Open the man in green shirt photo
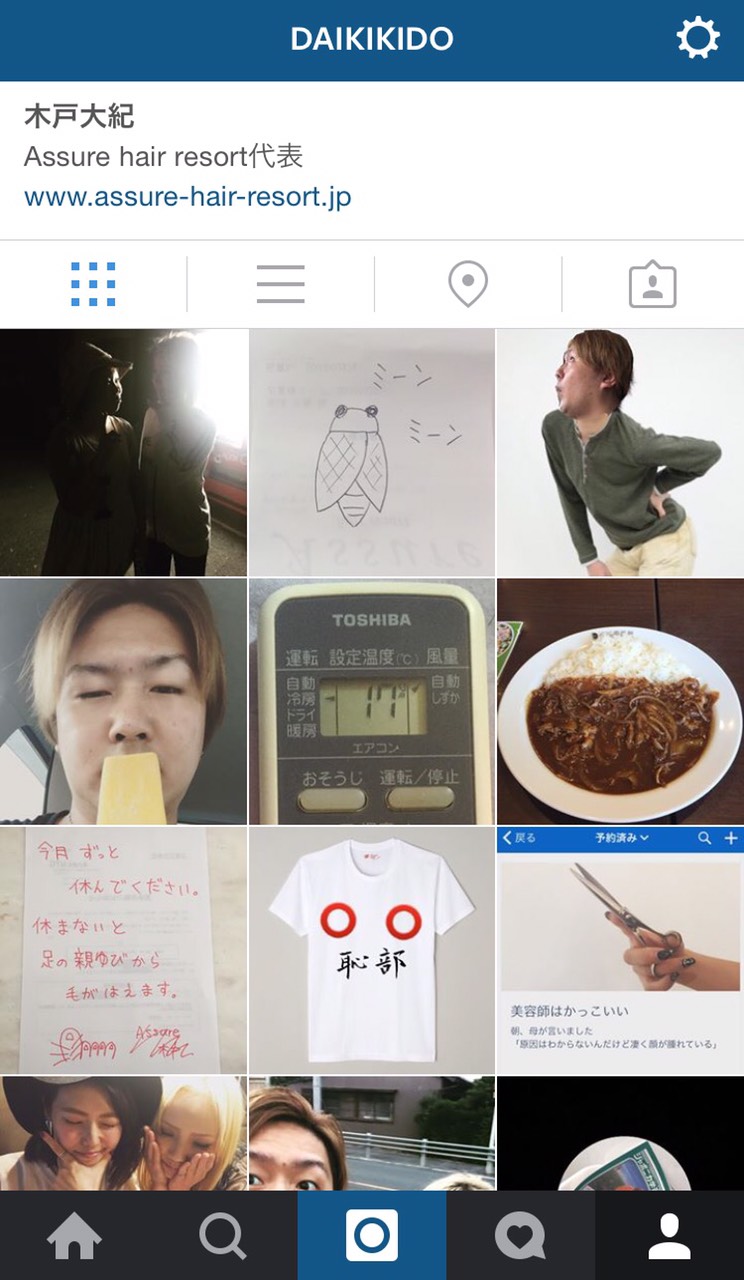The width and height of the screenshot is (744, 1280). point(620,452)
